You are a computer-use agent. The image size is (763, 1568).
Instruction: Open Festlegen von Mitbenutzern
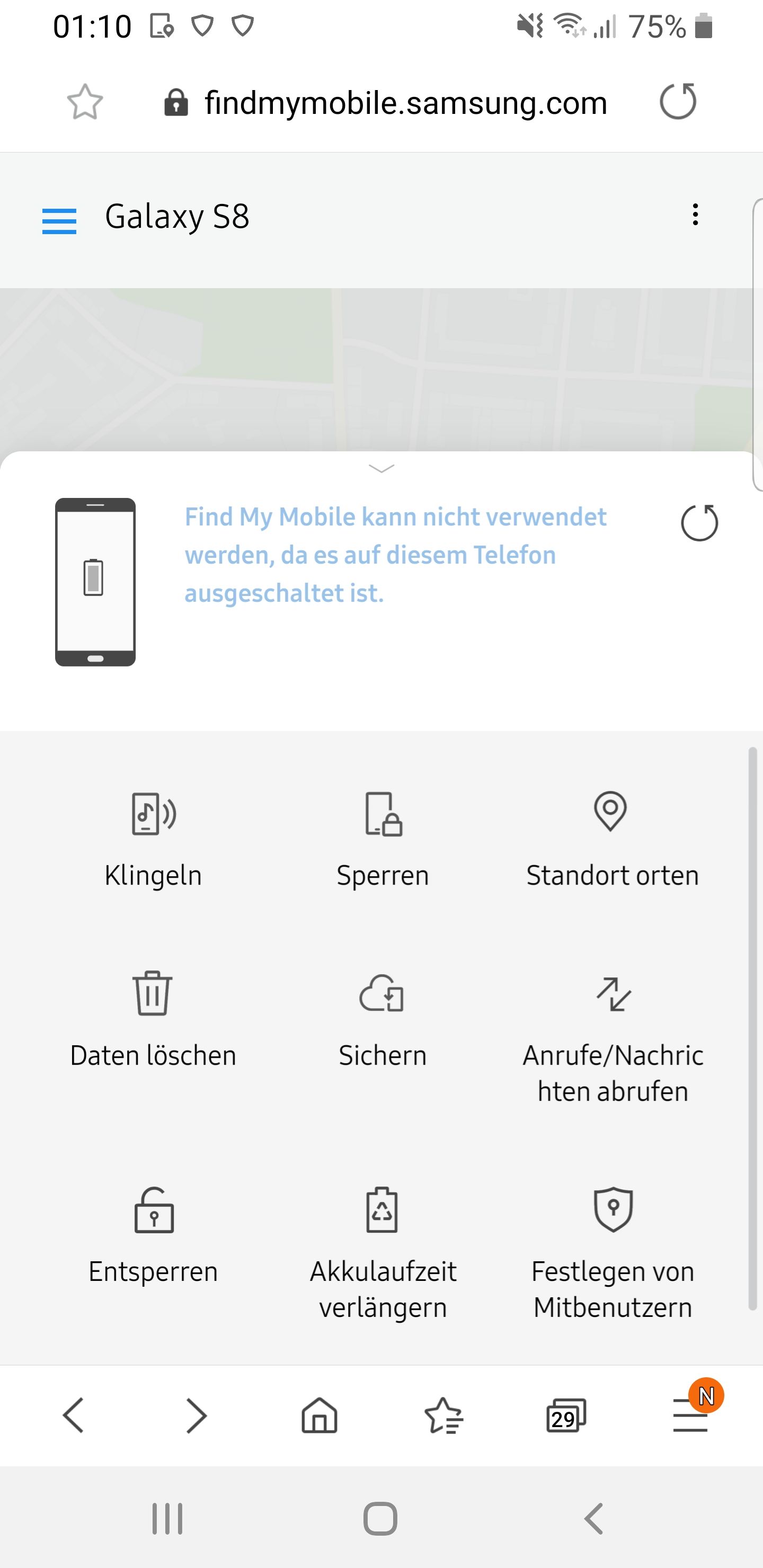[613, 1254]
